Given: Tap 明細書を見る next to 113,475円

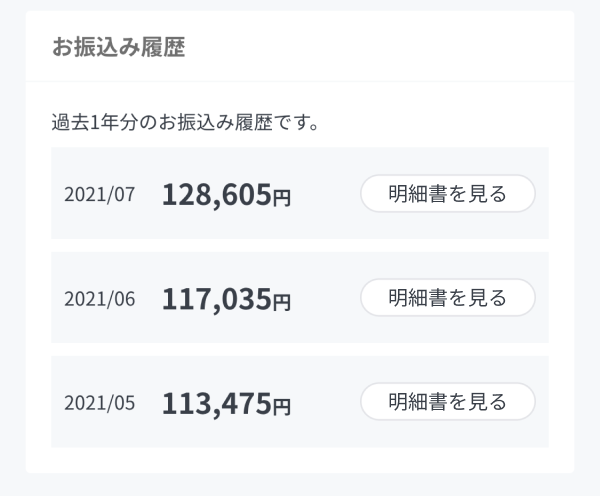Looking at the screenshot, I should point(447,402).
